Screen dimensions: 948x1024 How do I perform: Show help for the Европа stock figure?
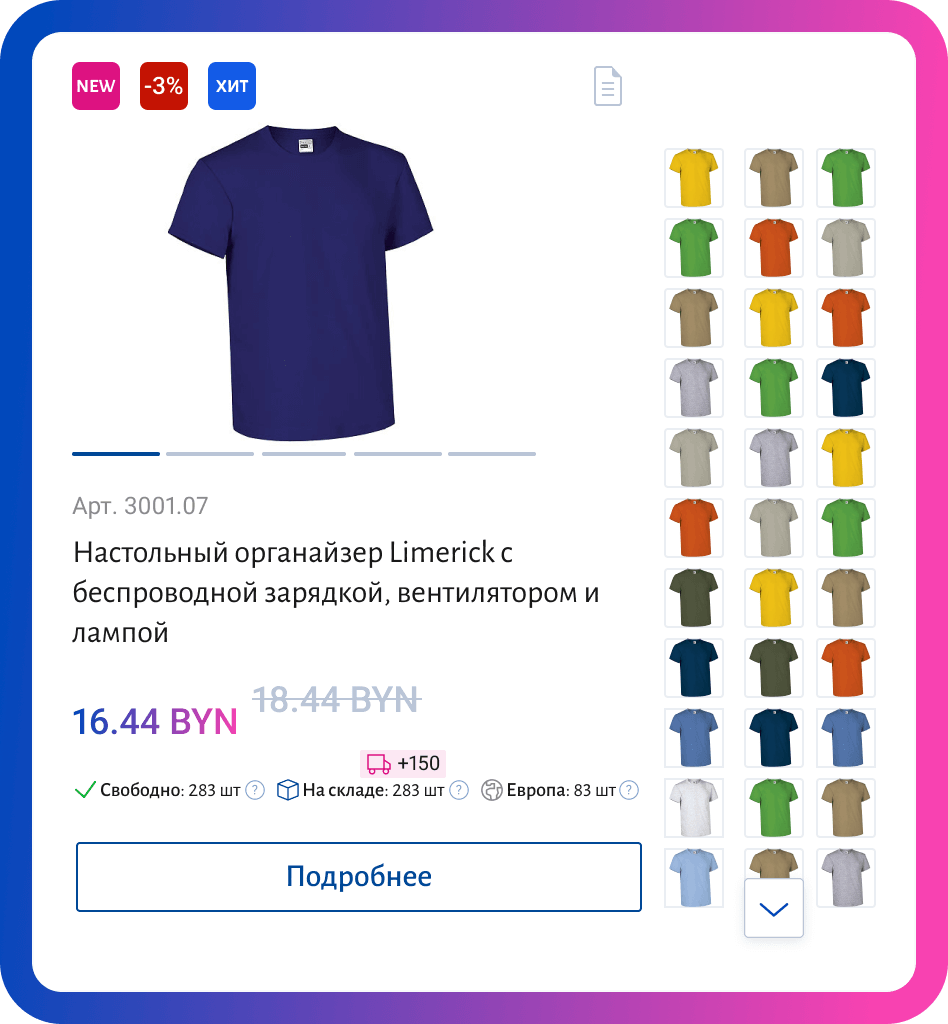629,790
